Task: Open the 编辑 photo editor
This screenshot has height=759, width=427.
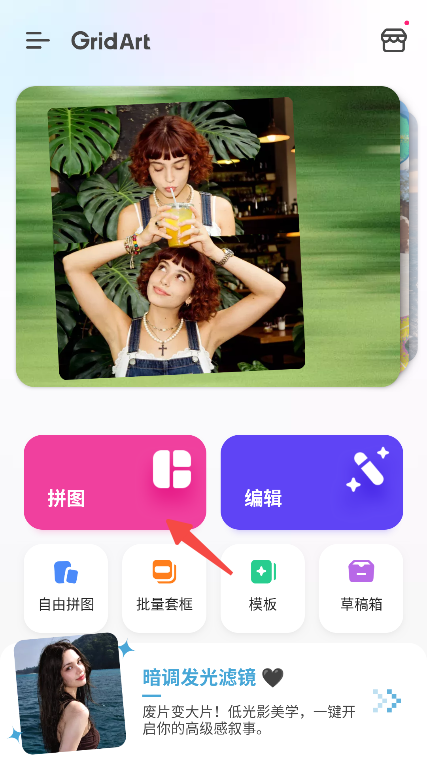Action: tap(312, 482)
